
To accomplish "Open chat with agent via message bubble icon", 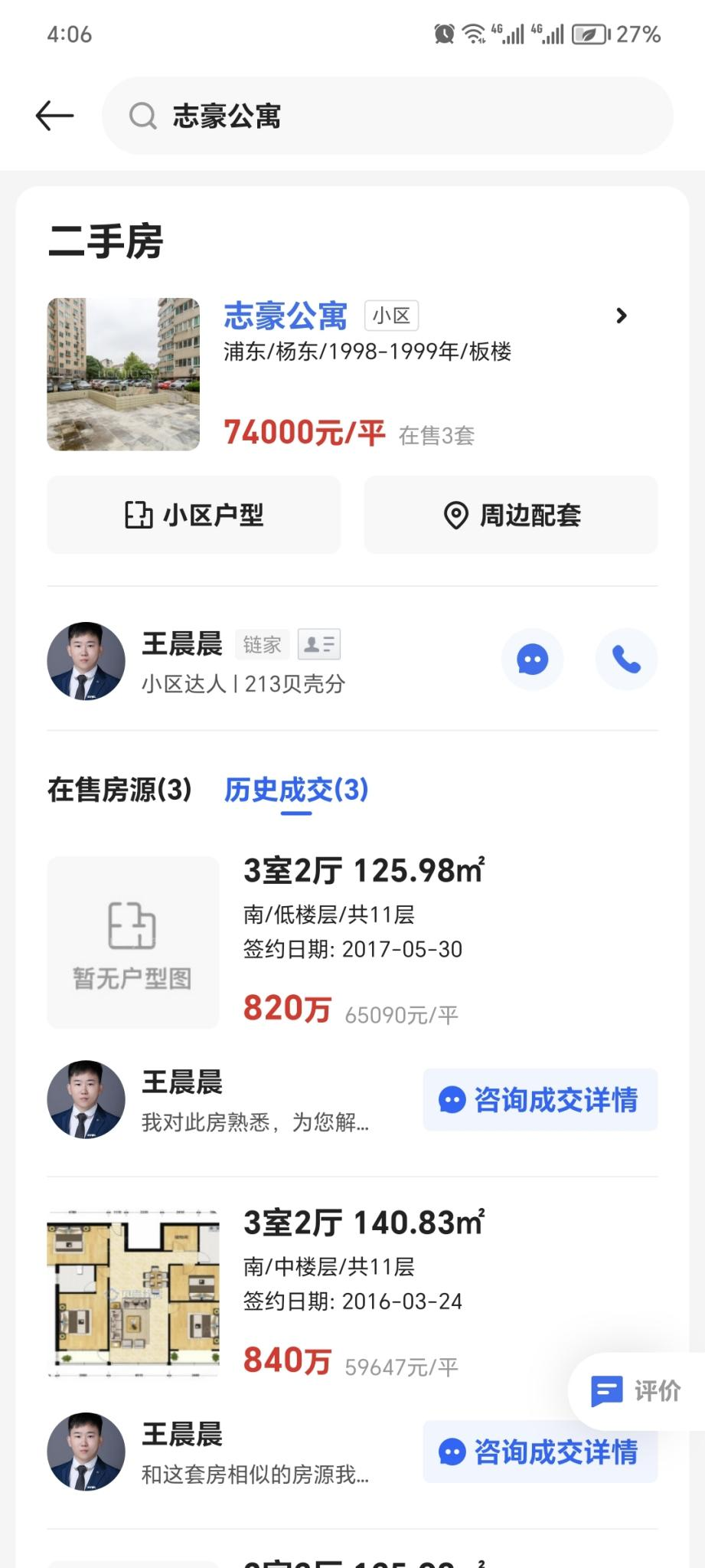I will pyautogui.click(x=533, y=660).
